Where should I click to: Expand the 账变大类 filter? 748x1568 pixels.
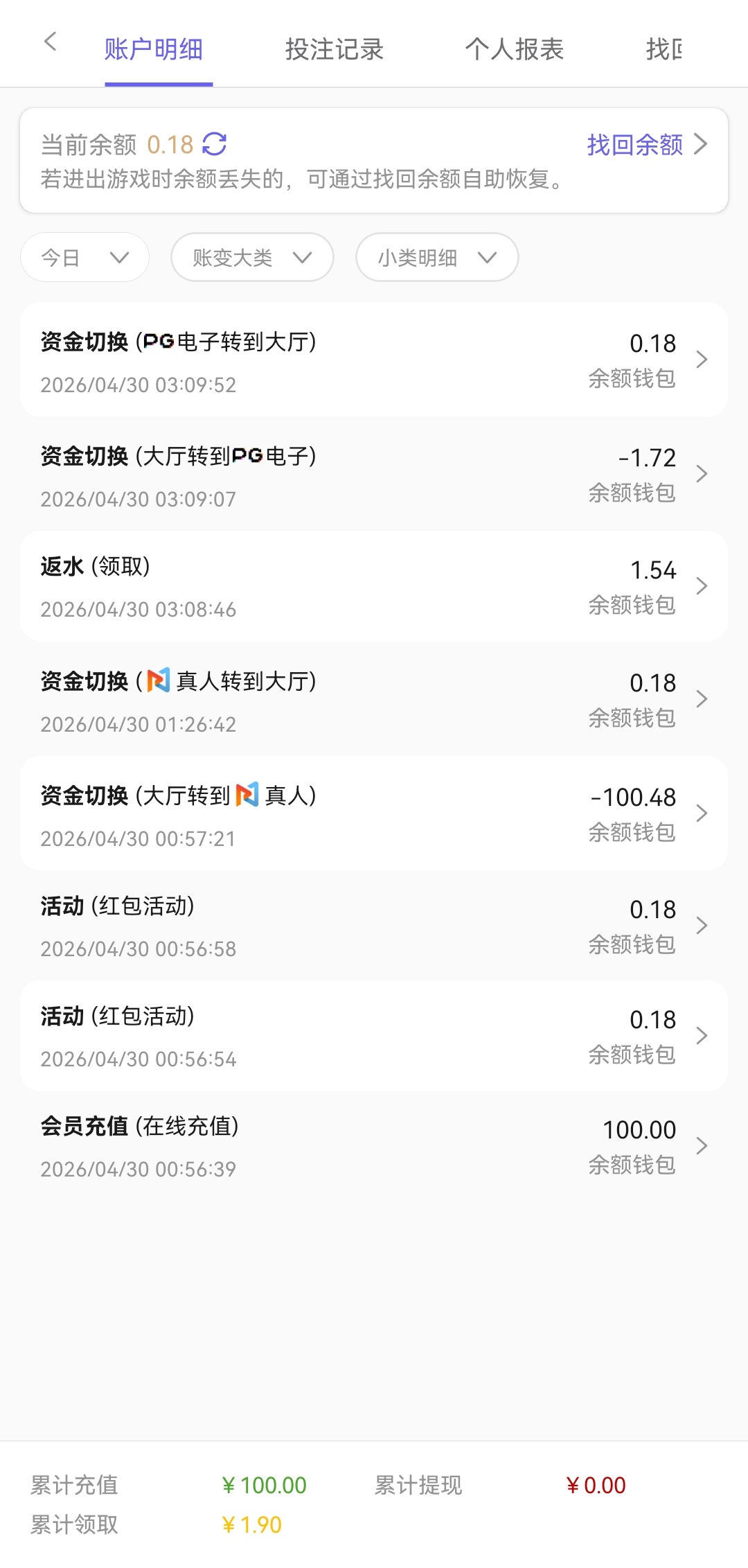[x=252, y=258]
